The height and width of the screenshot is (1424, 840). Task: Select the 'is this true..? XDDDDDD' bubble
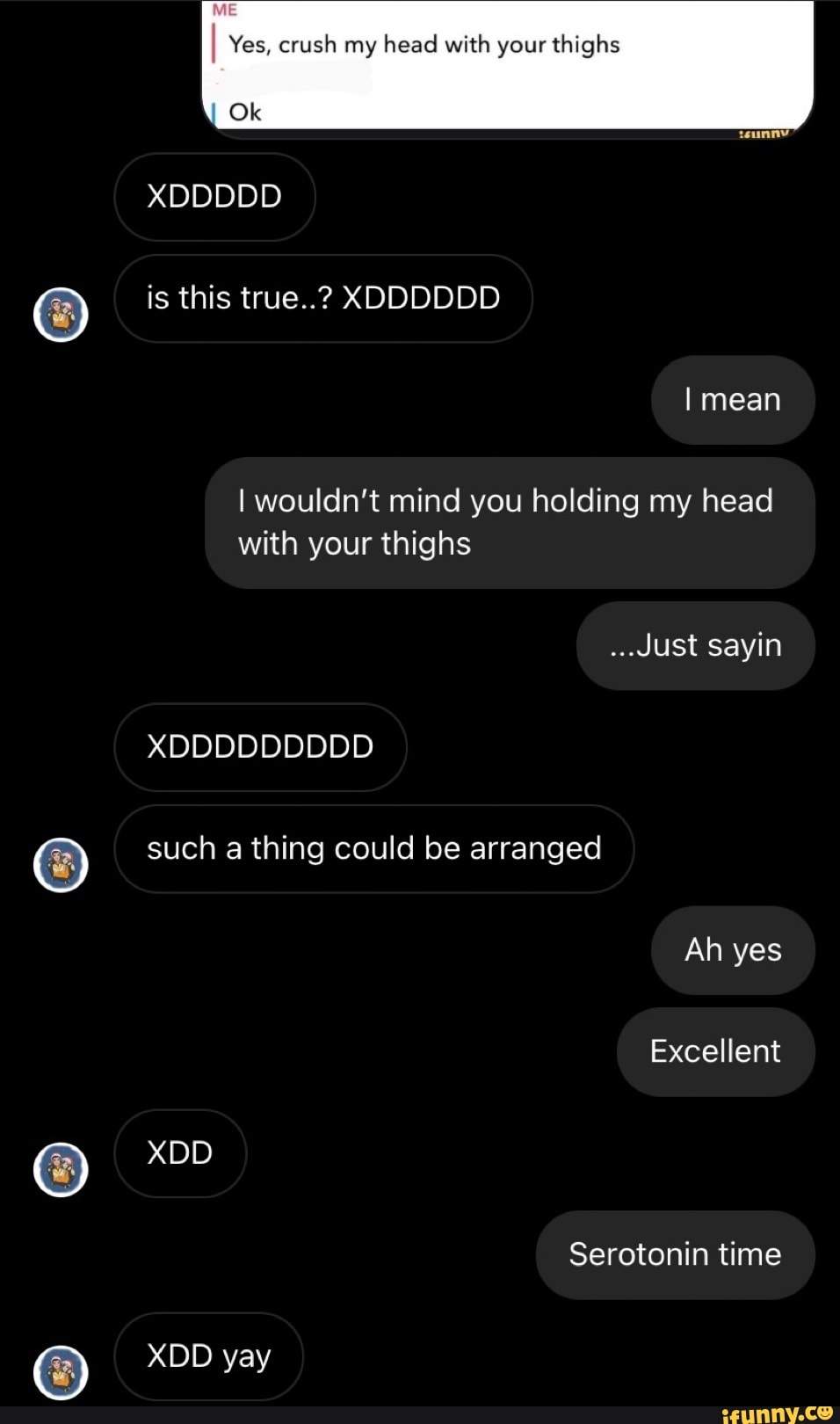pyautogui.click(x=322, y=299)
